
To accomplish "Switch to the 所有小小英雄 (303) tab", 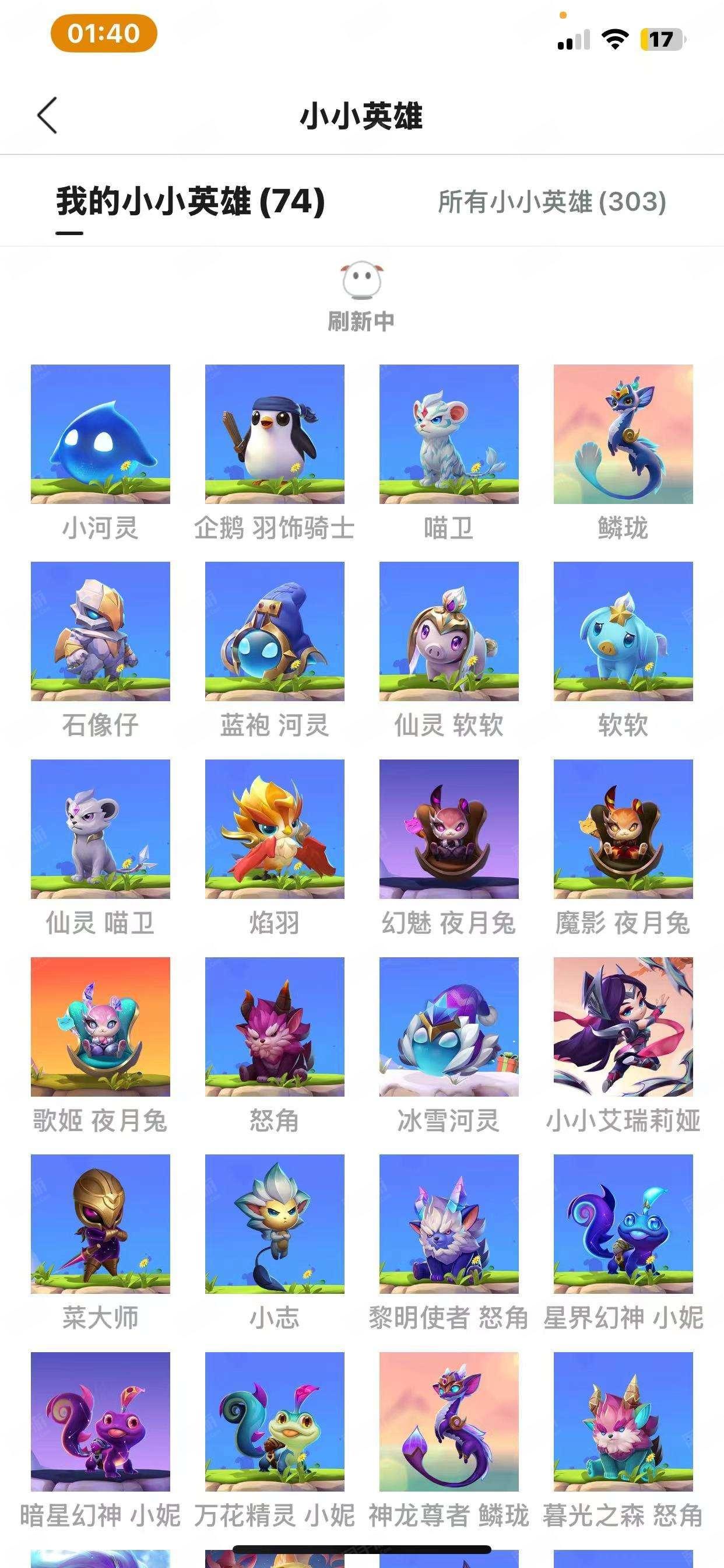I will click(x=552, y=201).
